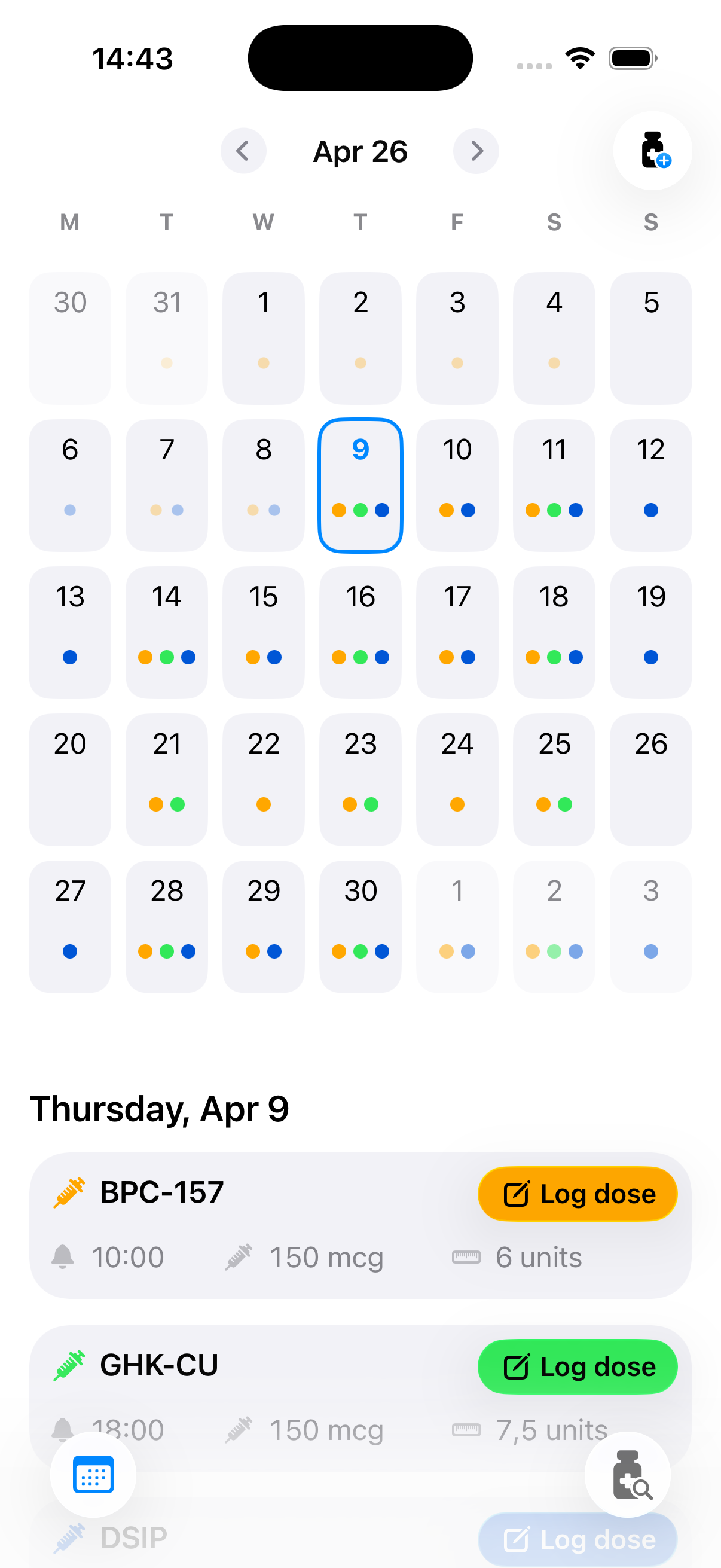Log dose for BPC-157

[x=577, y=1193]
